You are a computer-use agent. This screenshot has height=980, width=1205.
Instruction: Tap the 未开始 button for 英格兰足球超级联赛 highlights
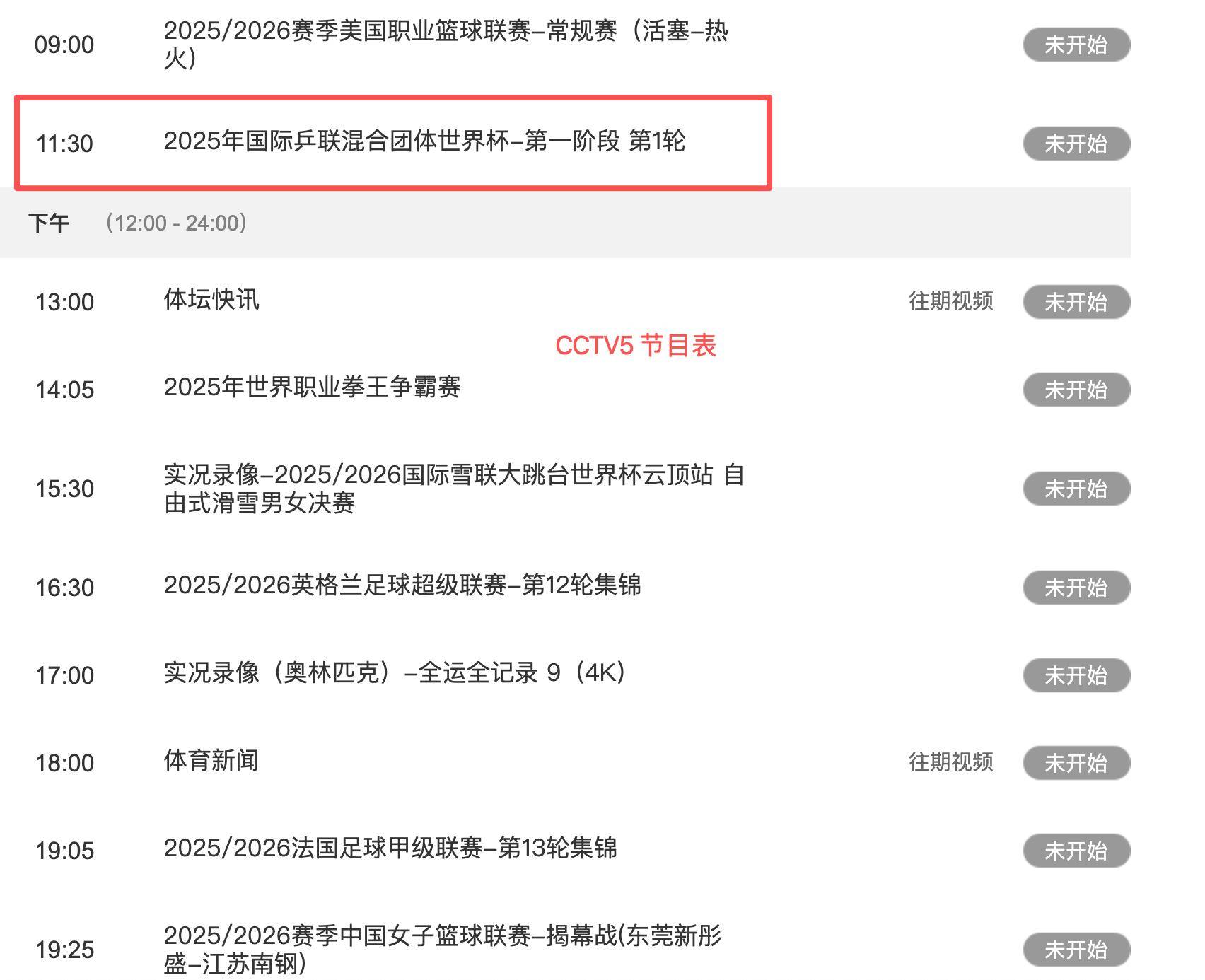point(1076,588)
